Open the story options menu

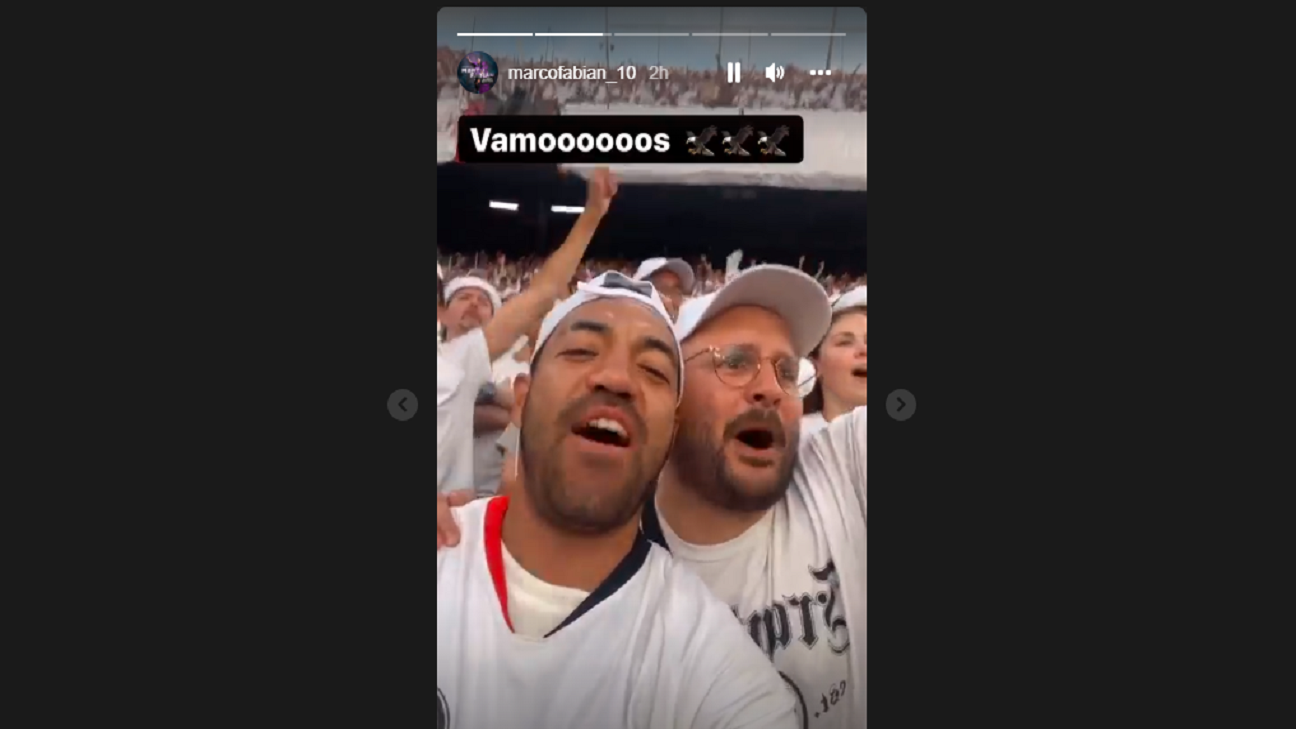(x=820, y=72)
